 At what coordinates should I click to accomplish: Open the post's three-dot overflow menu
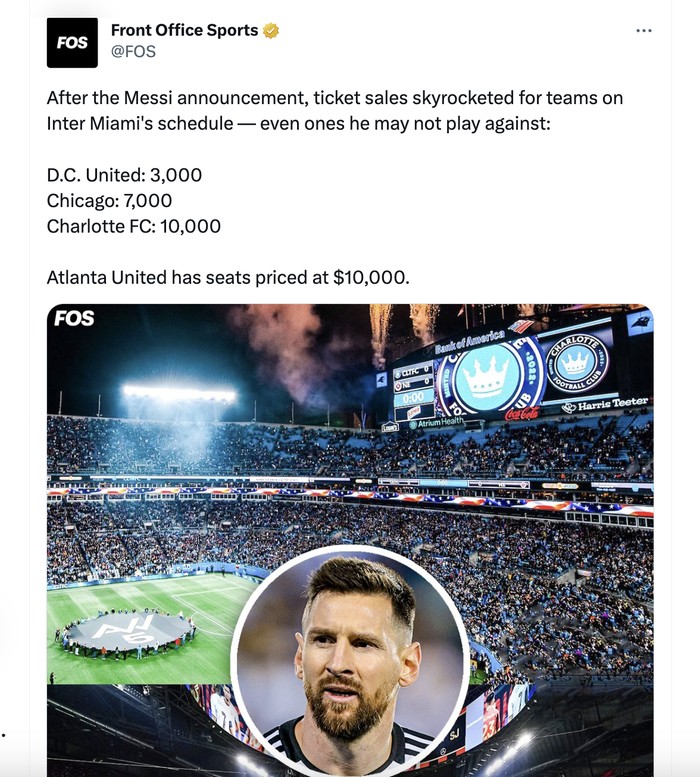[643, 31]
